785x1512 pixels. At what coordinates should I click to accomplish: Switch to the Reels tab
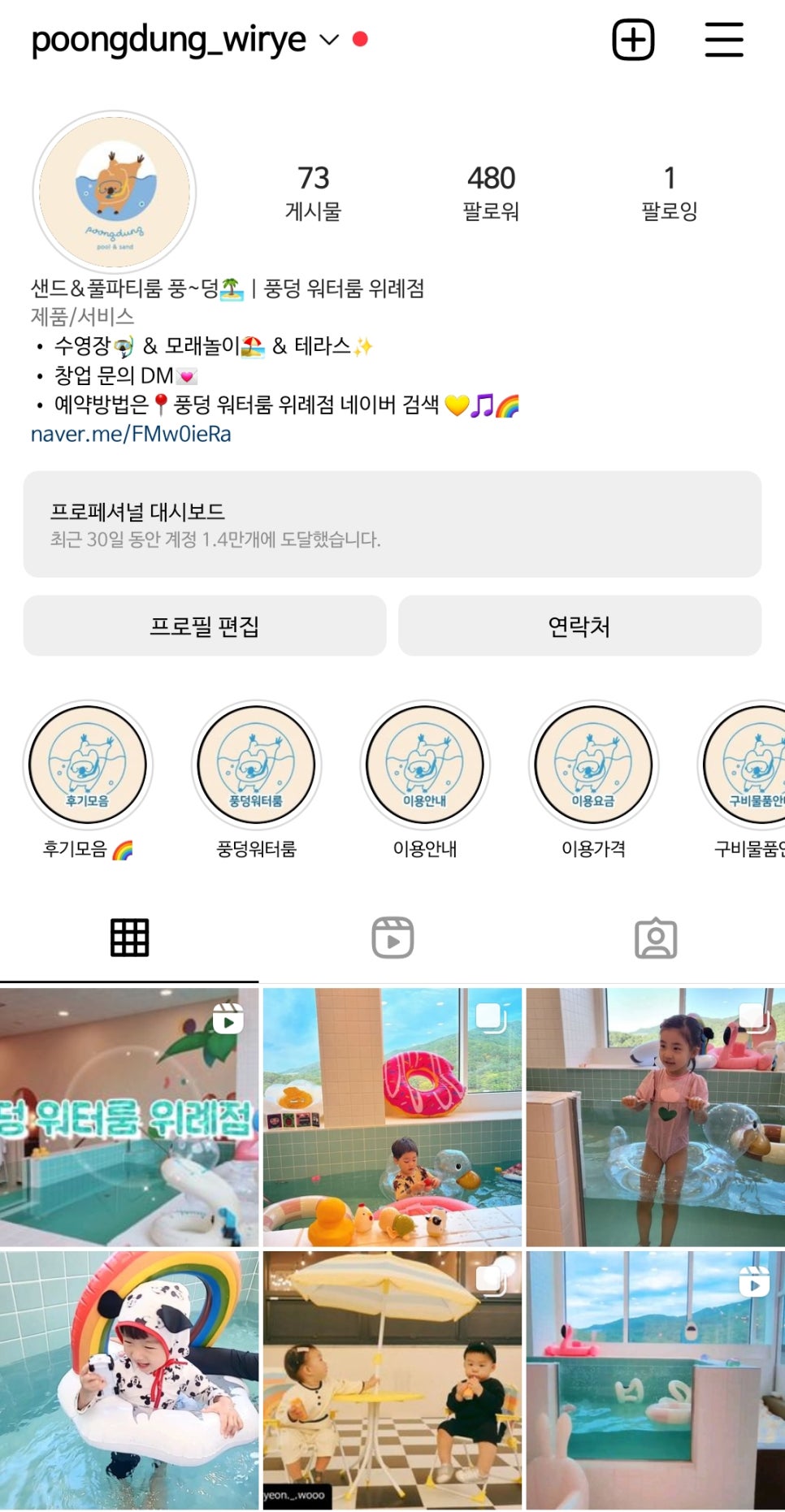tap(392, 938)
